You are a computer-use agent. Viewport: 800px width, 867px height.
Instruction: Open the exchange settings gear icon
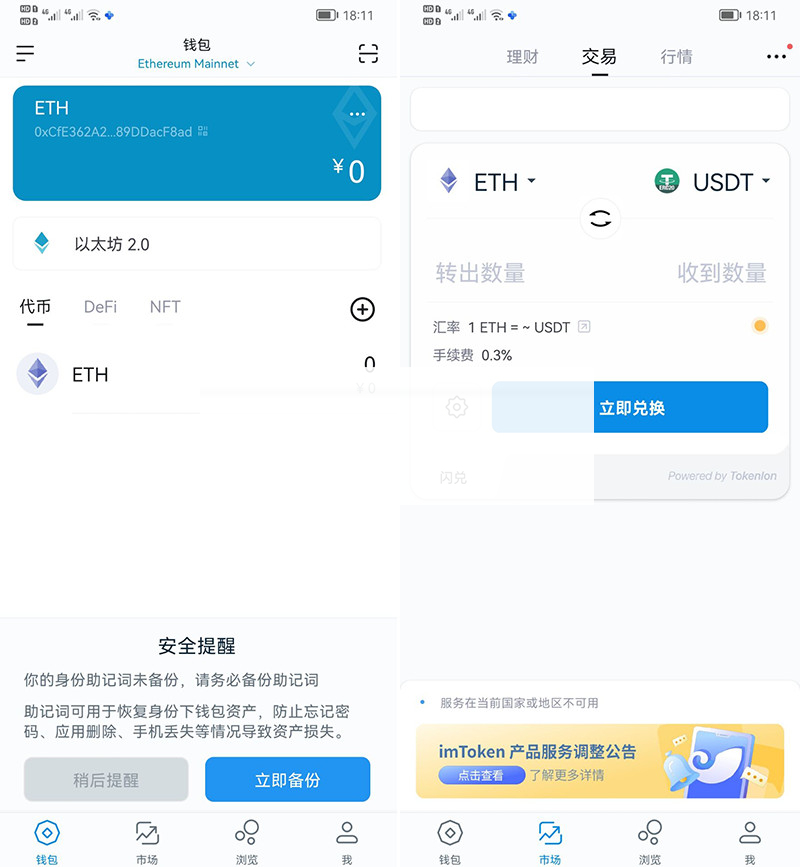pos(457,407)
